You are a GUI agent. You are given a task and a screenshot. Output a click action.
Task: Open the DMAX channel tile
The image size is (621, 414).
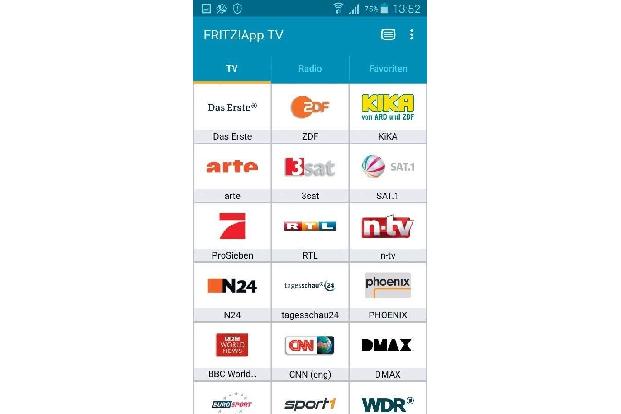[388, 351]
